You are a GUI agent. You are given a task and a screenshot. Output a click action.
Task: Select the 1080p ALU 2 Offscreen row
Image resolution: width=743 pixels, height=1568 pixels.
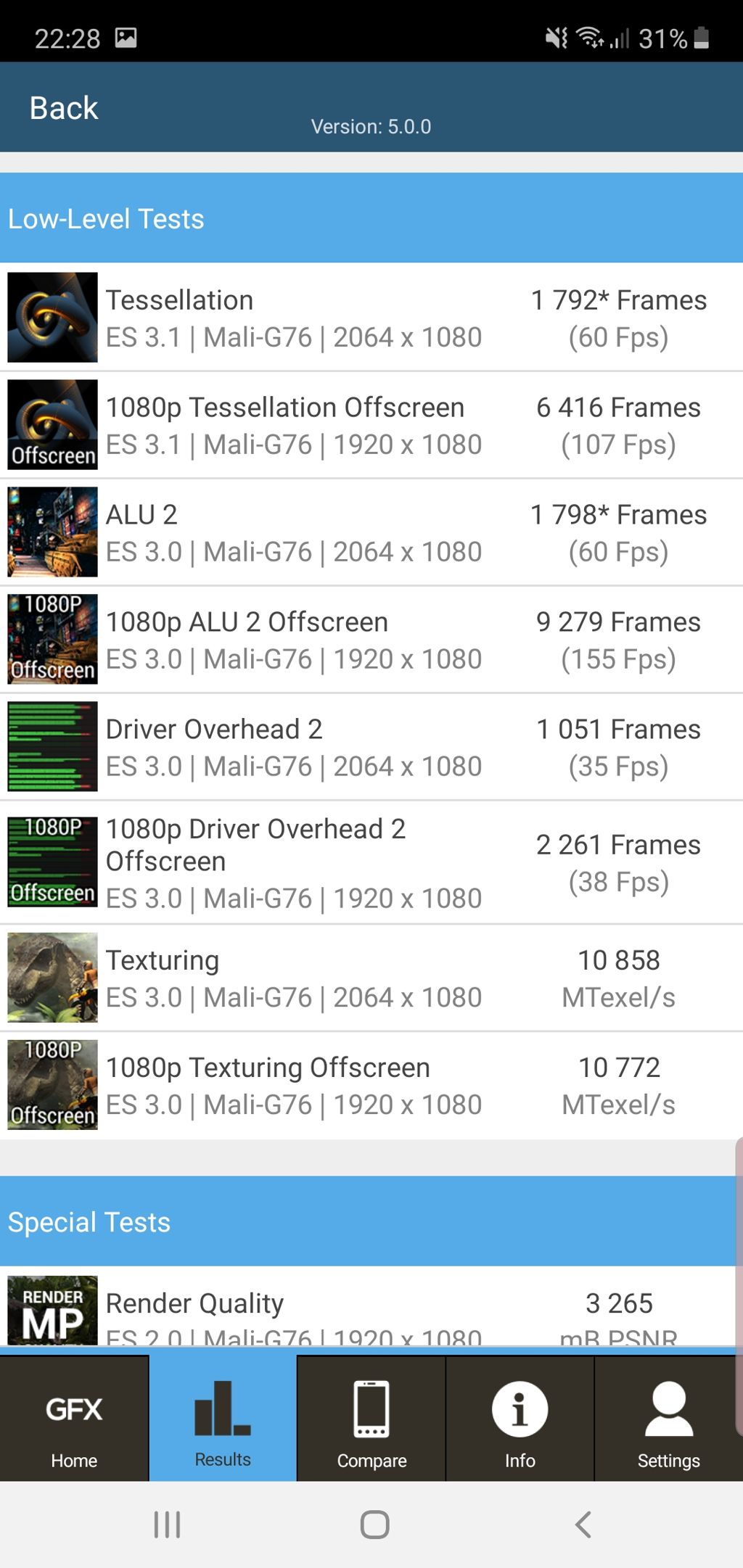[x=371, y=640]
